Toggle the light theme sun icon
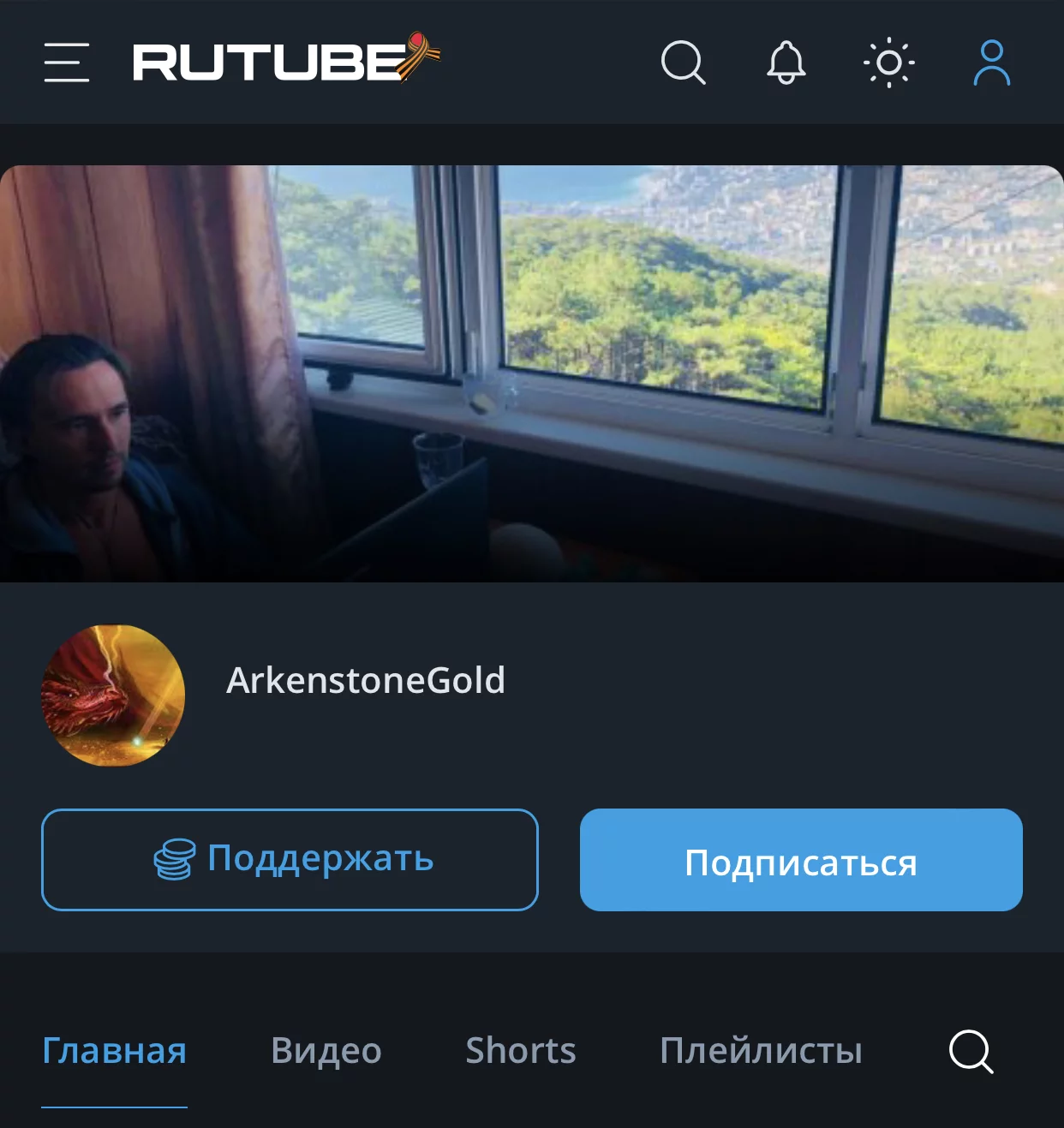This screenshot has height=1128, width=1064. pyautogui.click(x=888, y=63)
